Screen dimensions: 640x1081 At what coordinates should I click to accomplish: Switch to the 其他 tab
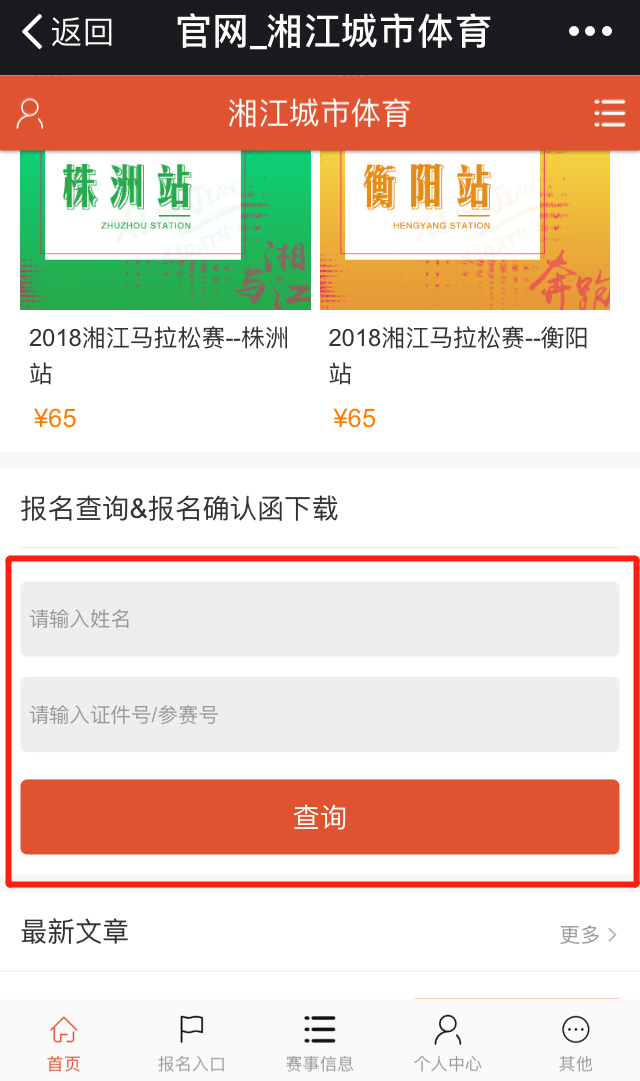(576, 1043)
